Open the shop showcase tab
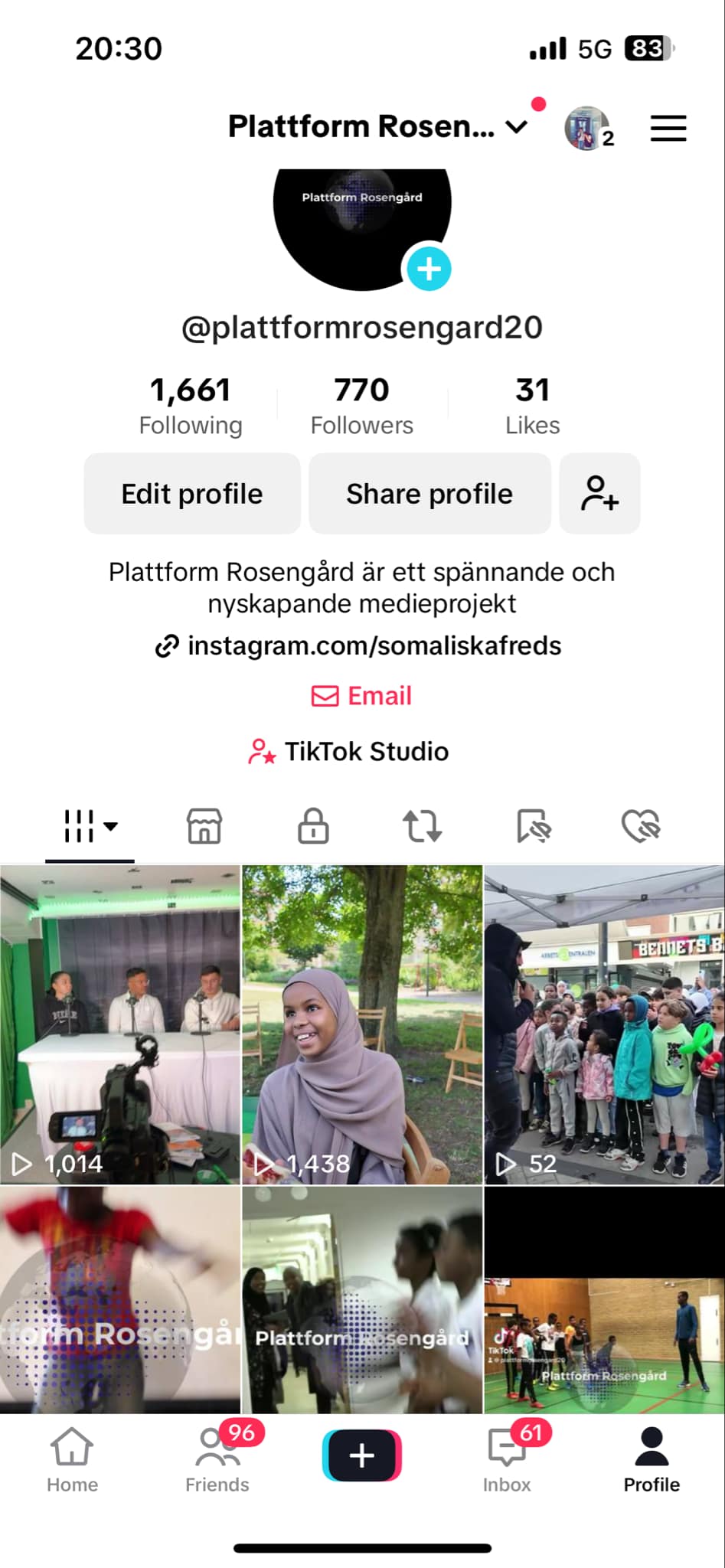The height and width of the screenshot is (1568, 725). pos(204,826)
